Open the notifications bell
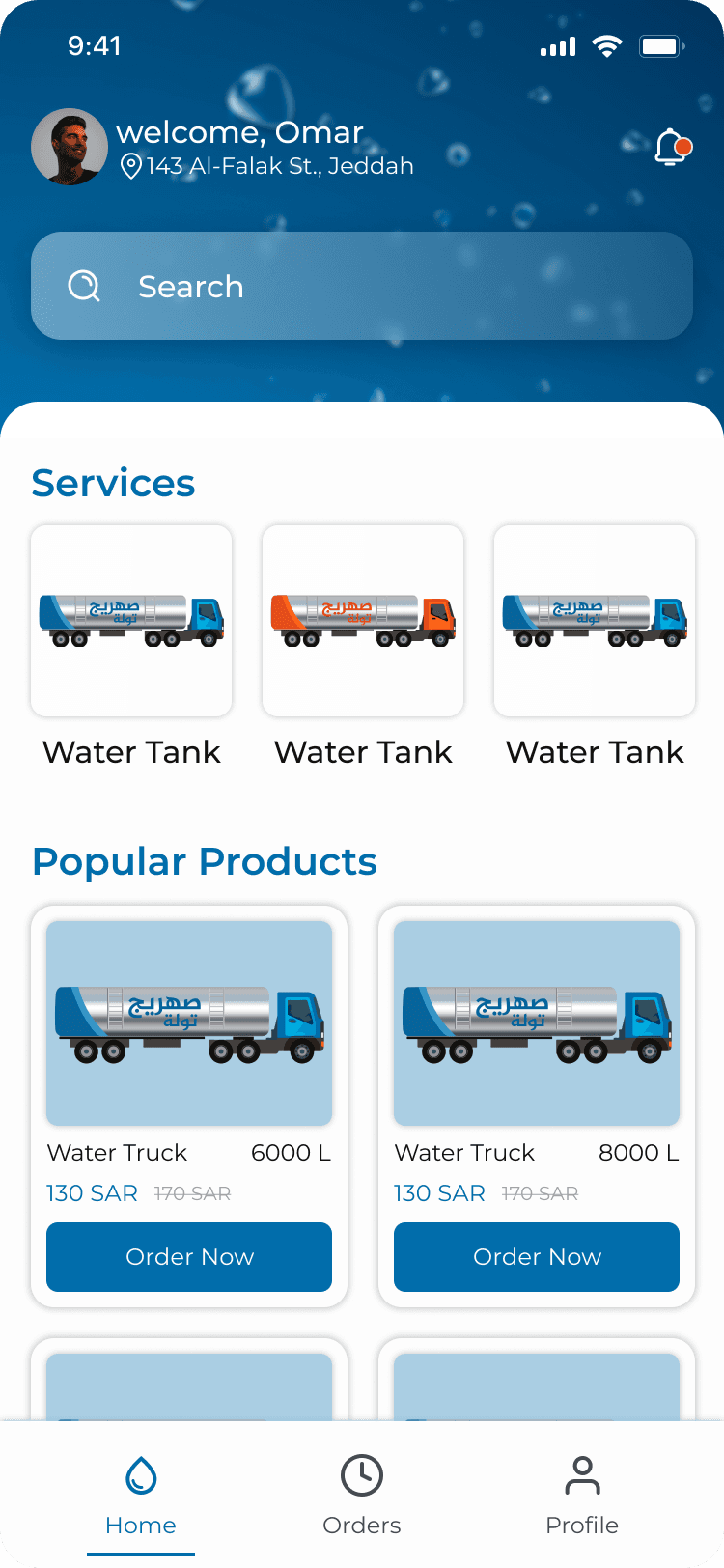The width and height of the screenshot is (724, 1568). coord(672,147)
